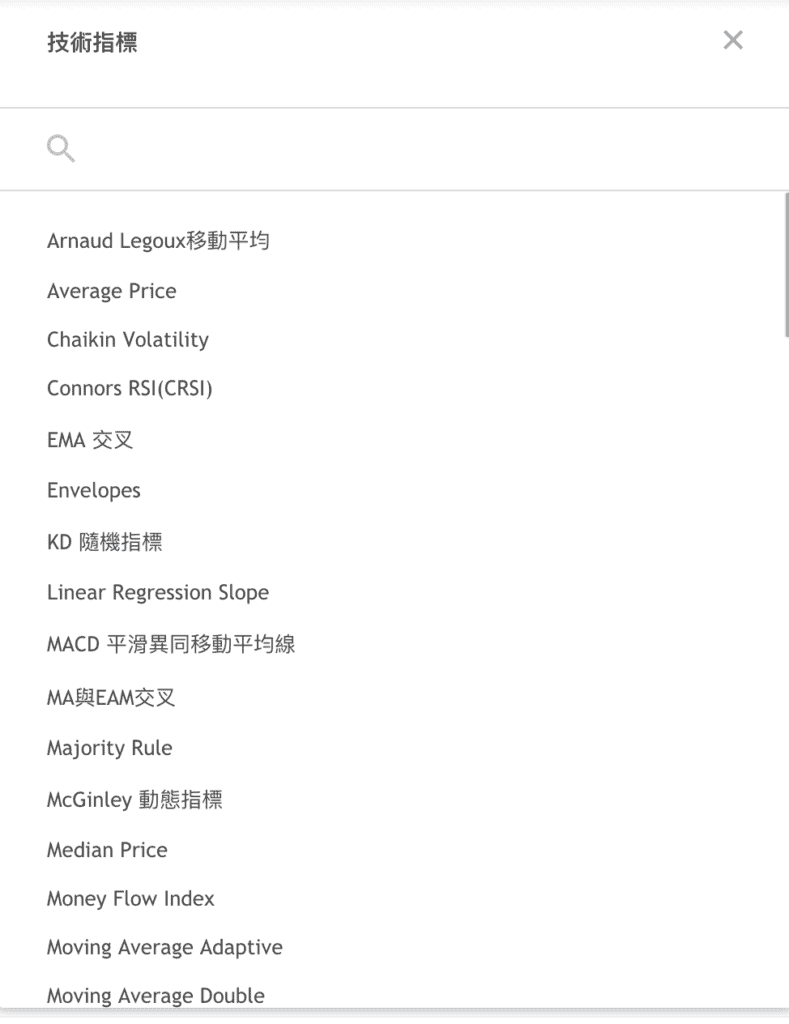Select Arnaud Legoux移動平均 indicator
Viewport: 789px width, 1024px height.
pyautogui.click(x=158, y=241)
